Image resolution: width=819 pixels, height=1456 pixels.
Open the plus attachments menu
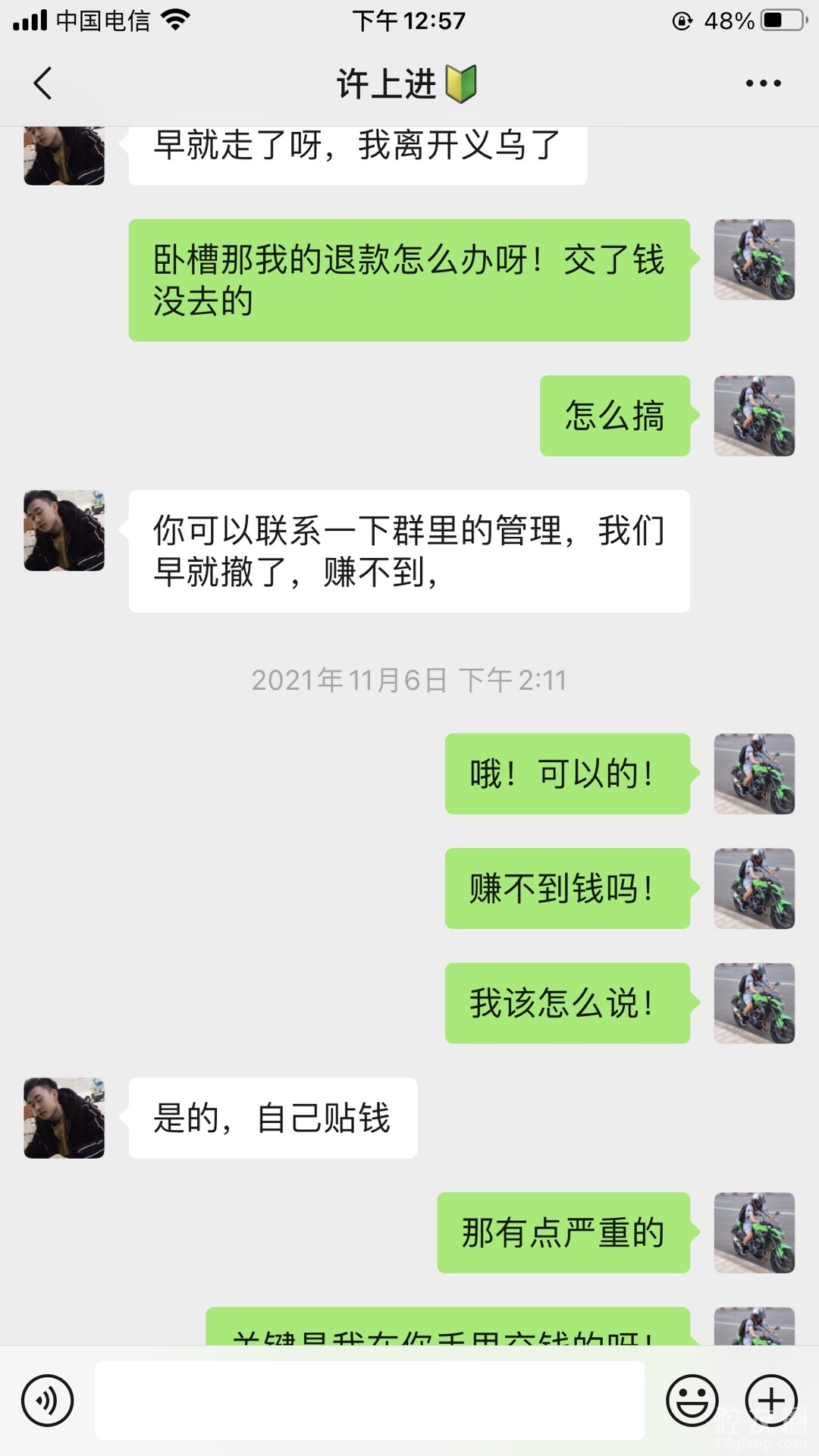771,1401
